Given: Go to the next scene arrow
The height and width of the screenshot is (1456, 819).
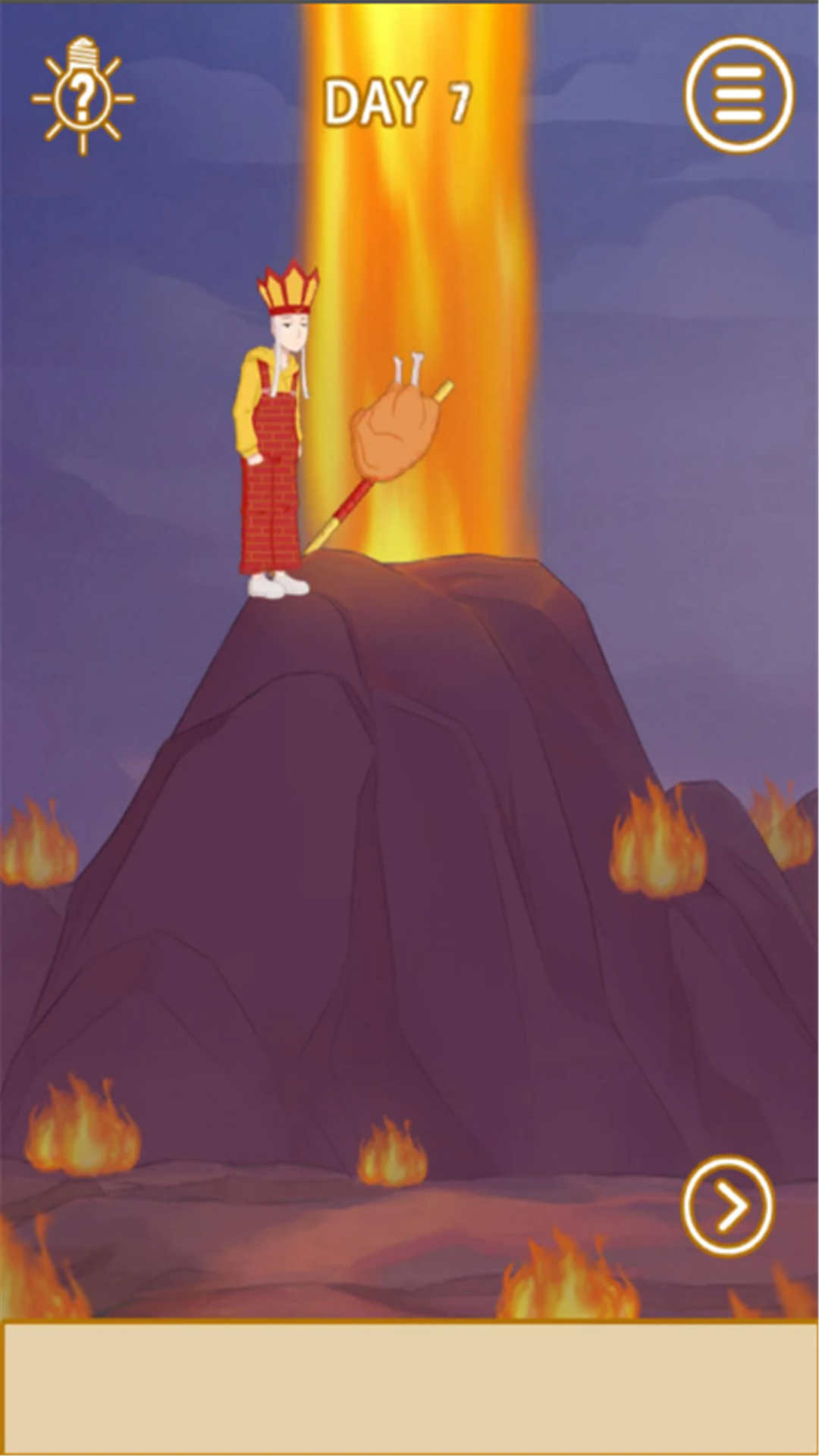Looking at the screenshot, I should [x=728, y=1206].
